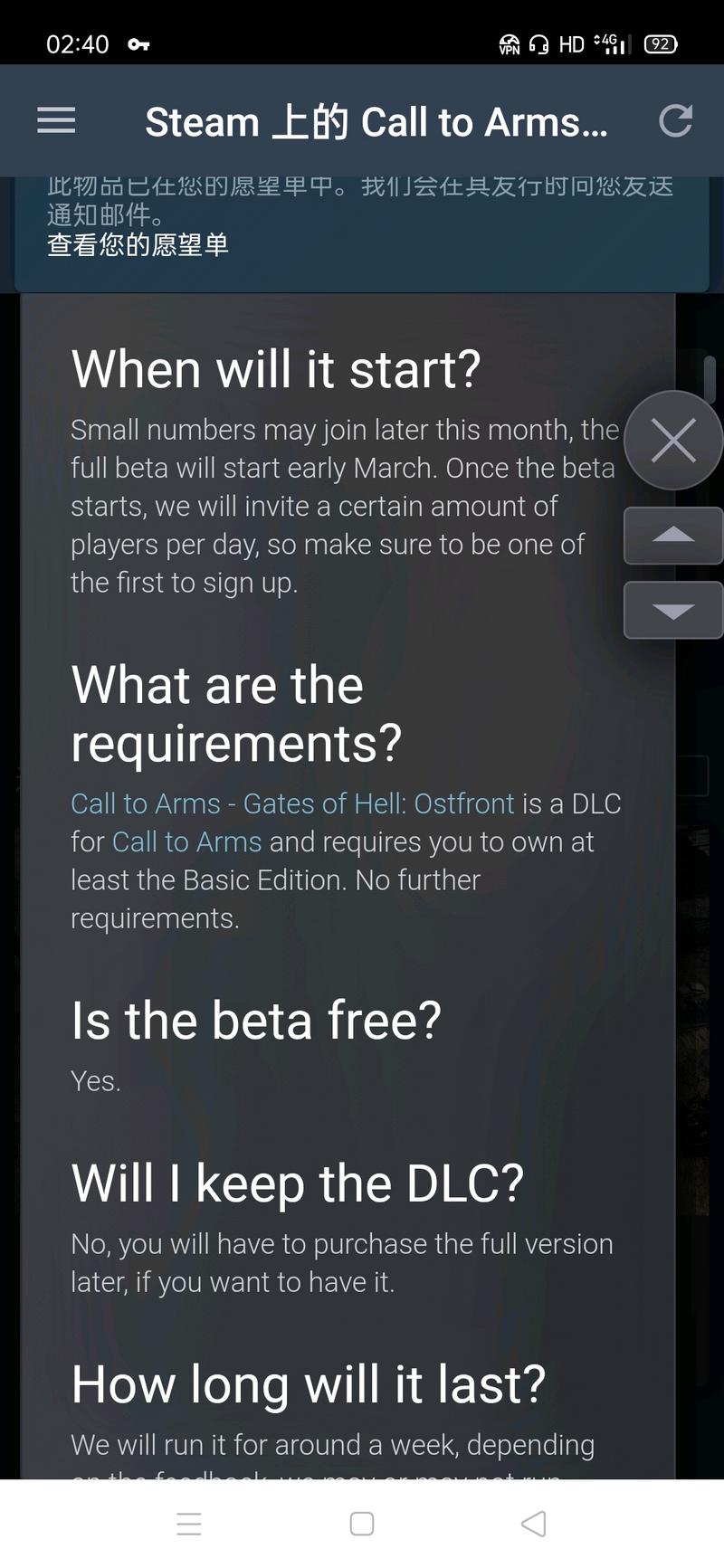Go to the system home screen
724x1568 pixels.
click(x=362, y=1524)
